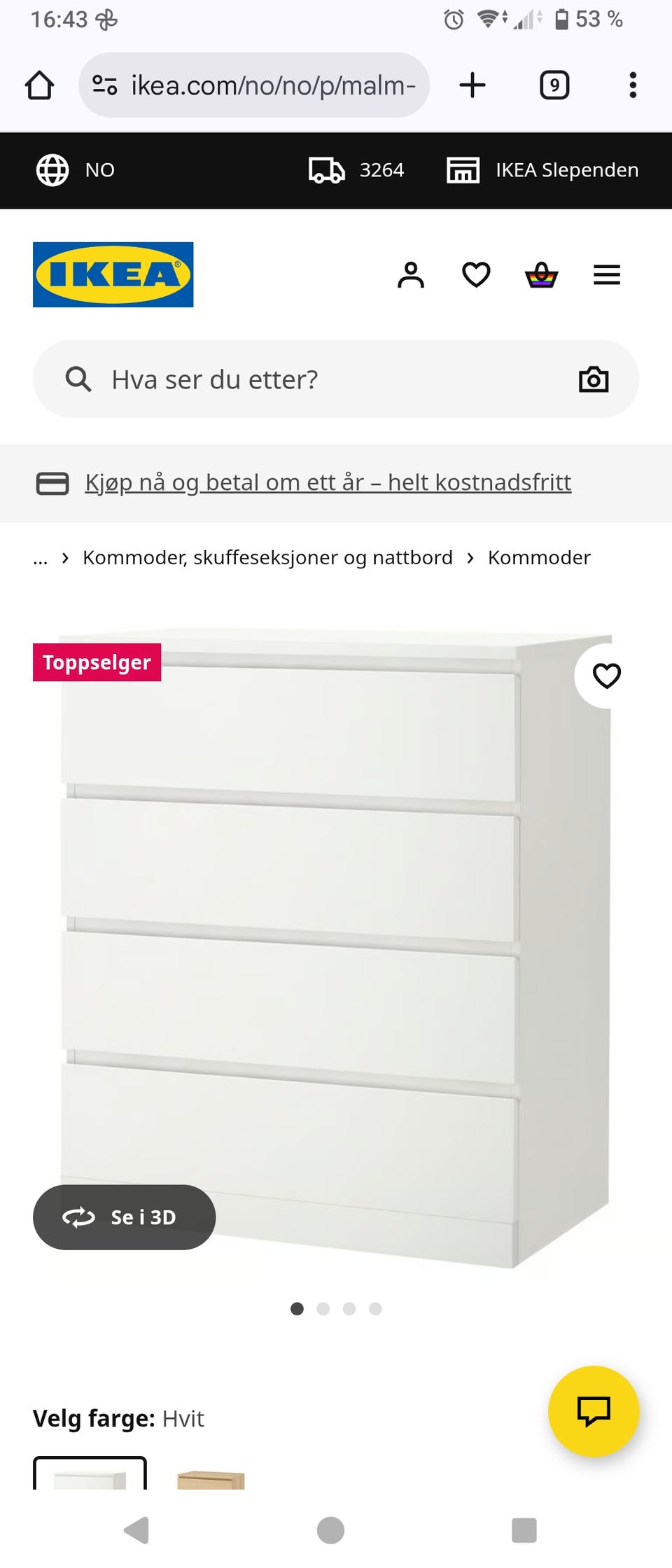Viewport: 672px width, 1568px height.
Task: Open the favorites heart icon in header
Action: point(475,274)
